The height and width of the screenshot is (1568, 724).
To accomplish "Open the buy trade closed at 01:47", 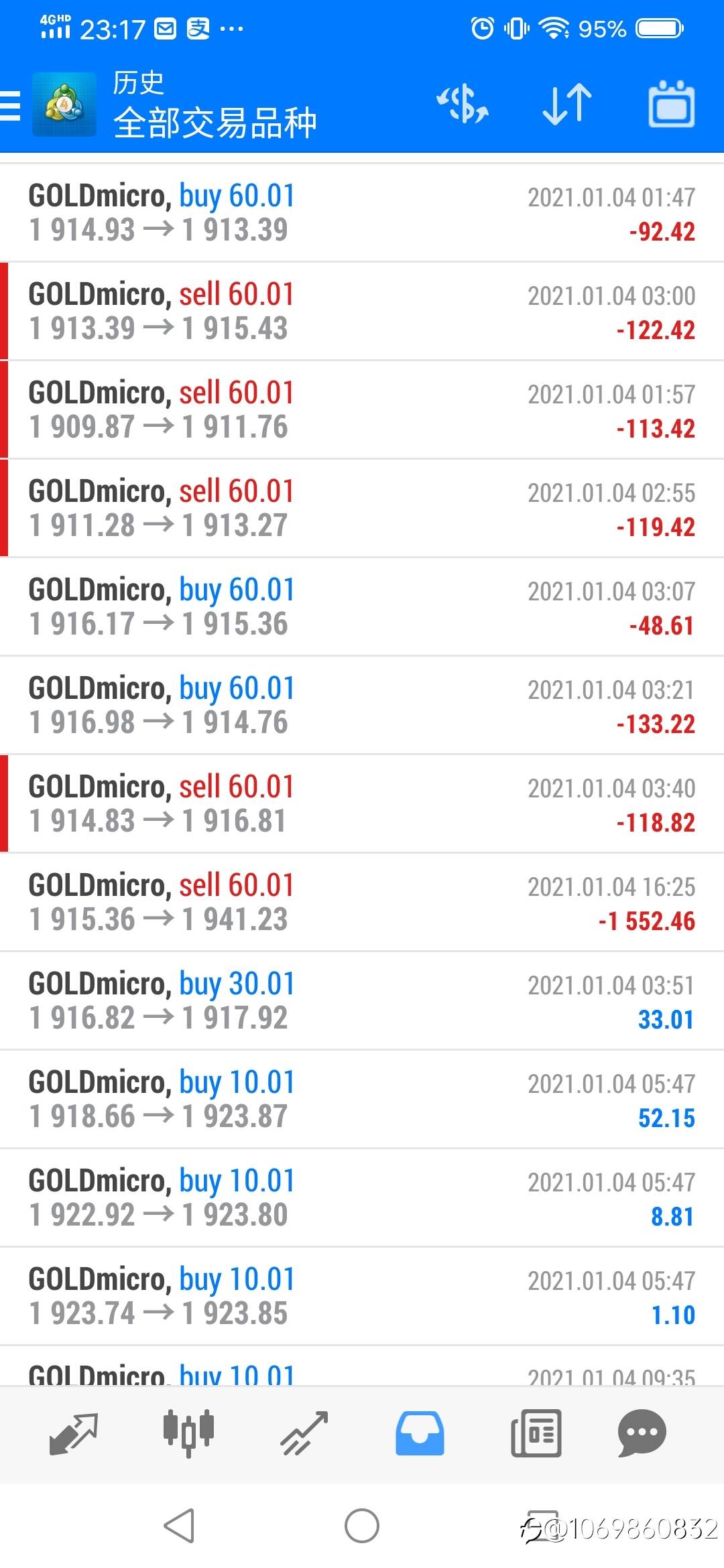I will (x=362, y=212).
